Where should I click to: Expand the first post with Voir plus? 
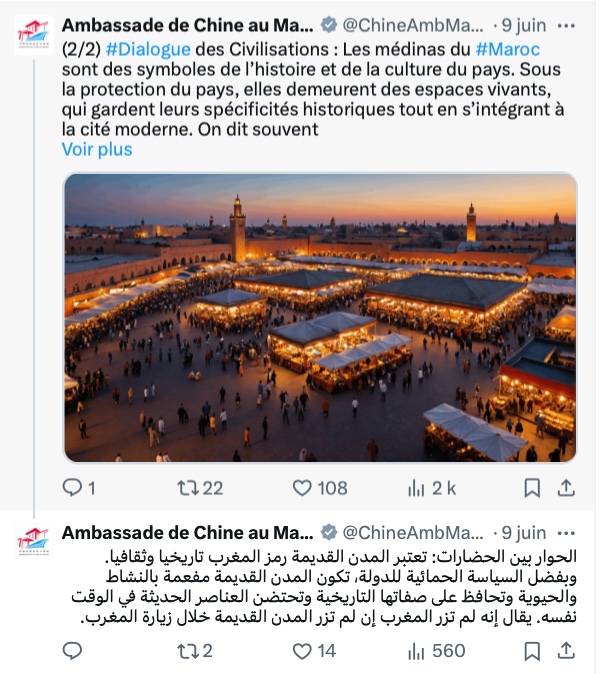coord(97,150)
